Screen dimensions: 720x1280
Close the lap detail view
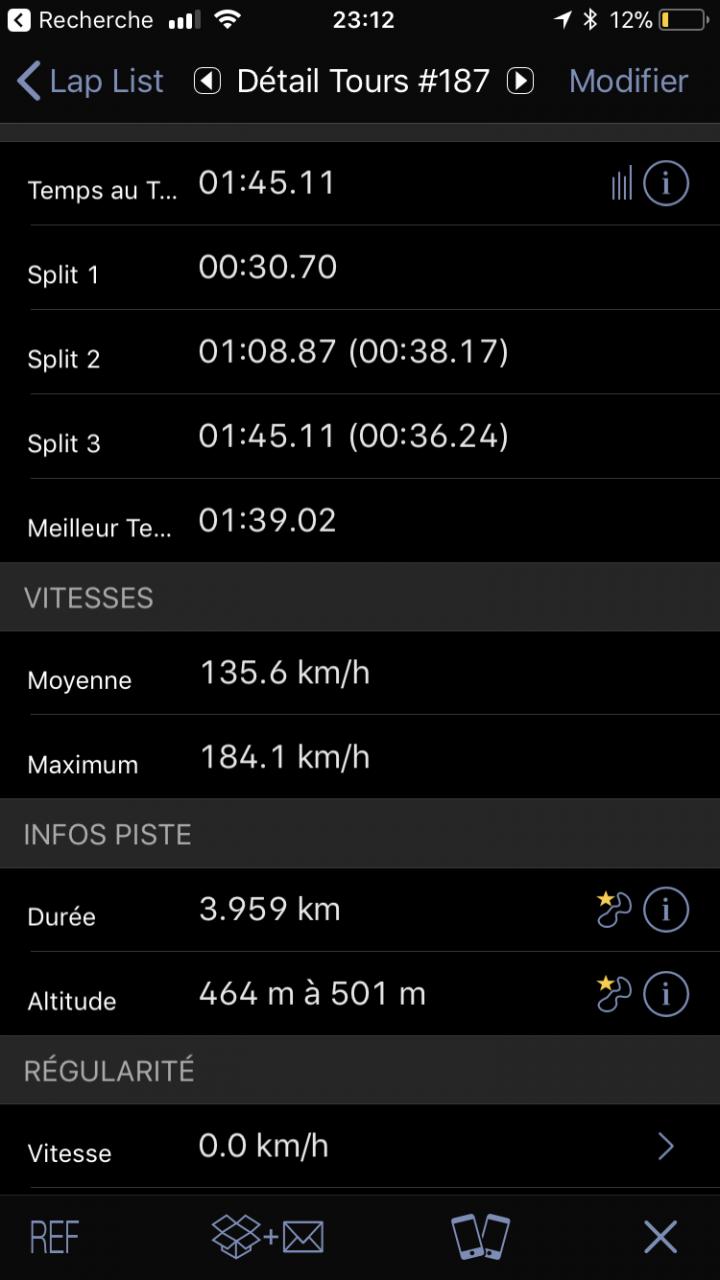[661, 1237]
